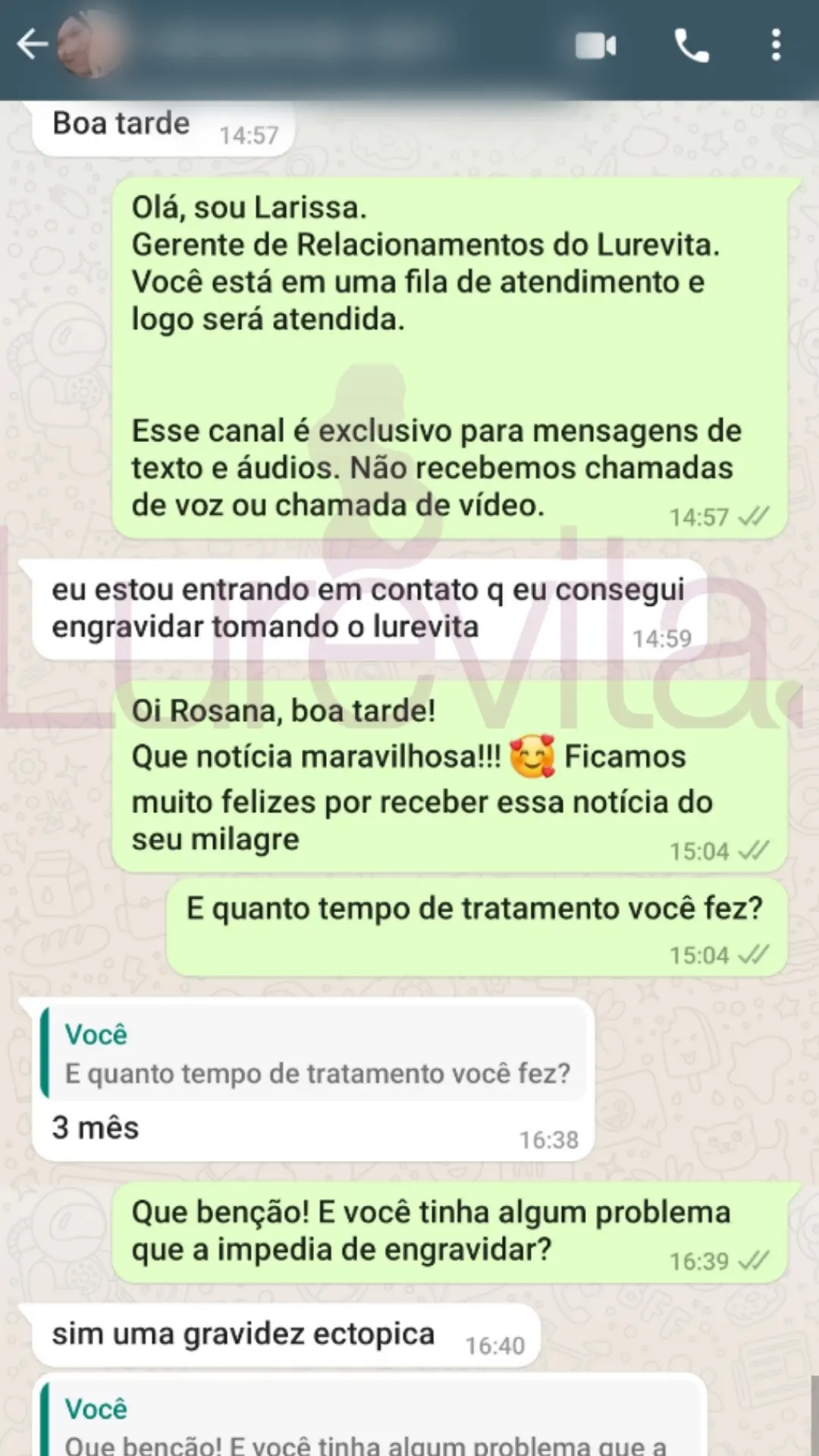Open the contact's profile picture
Image resolution: width=819 pixels, height=1456 pixels.
coord(91,44)
